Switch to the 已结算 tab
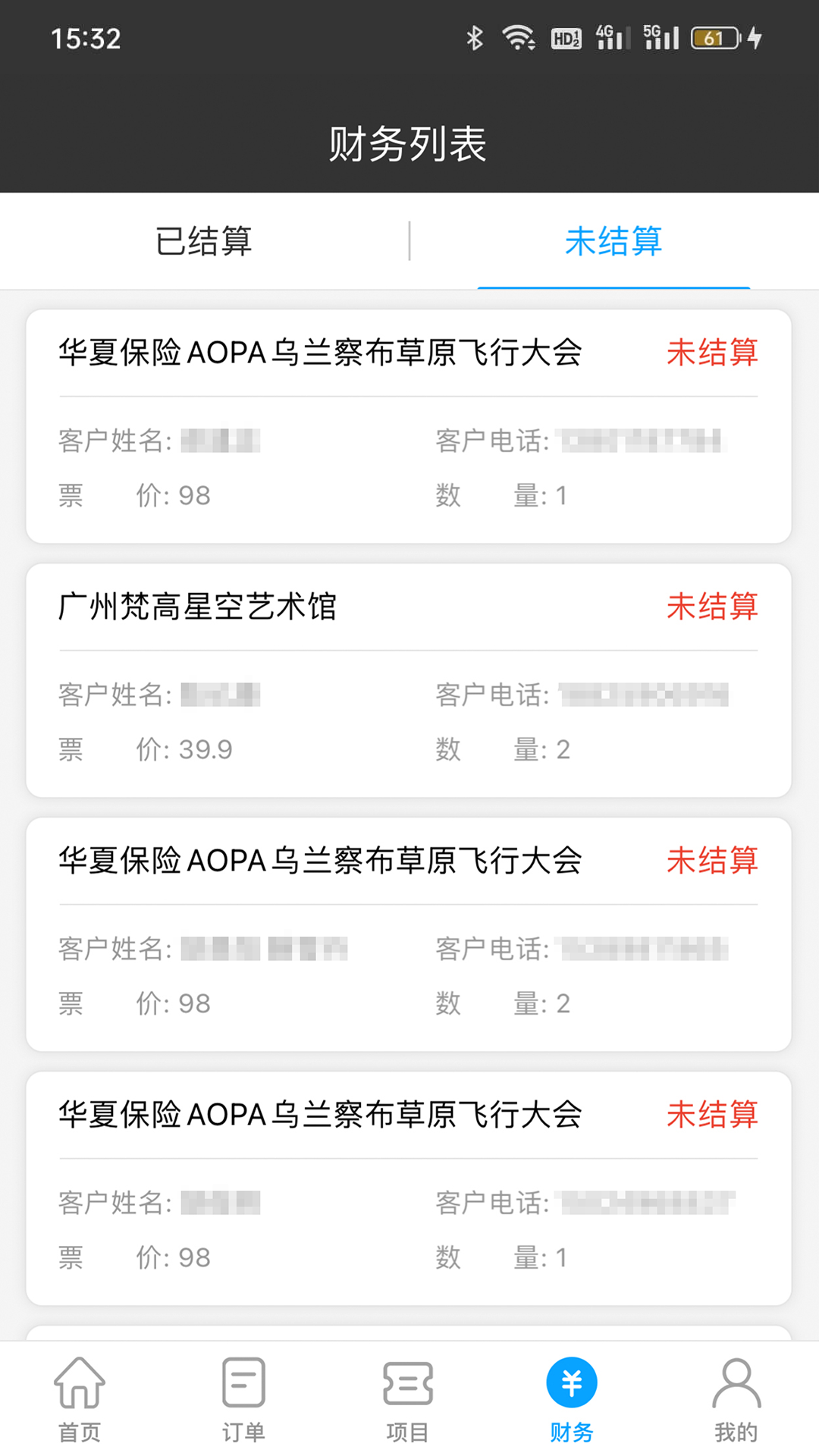This screenshot has height=1456, width=819. coord(204,241)
